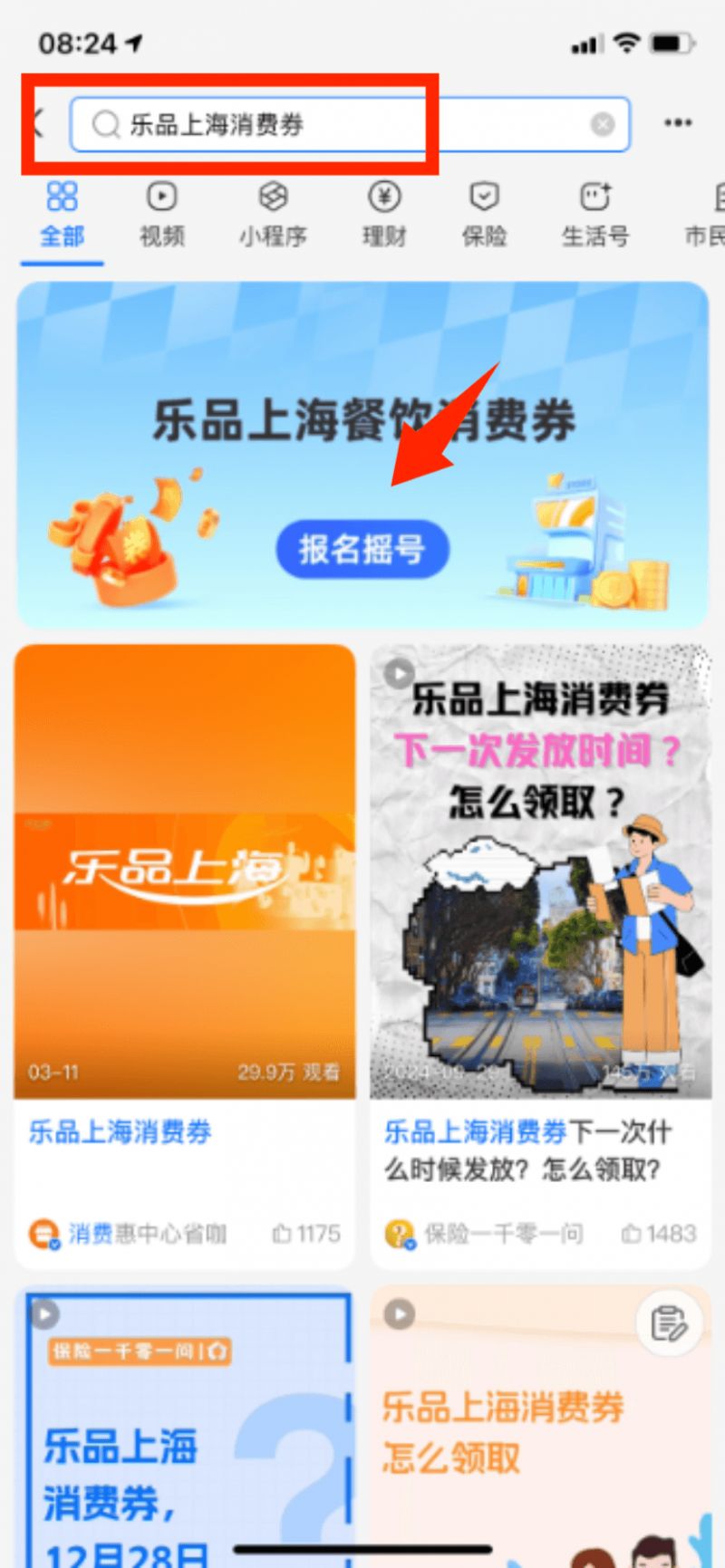Tap the 报名摇号 button
This screenshot has width=725, height=1568.
(362, 549)
